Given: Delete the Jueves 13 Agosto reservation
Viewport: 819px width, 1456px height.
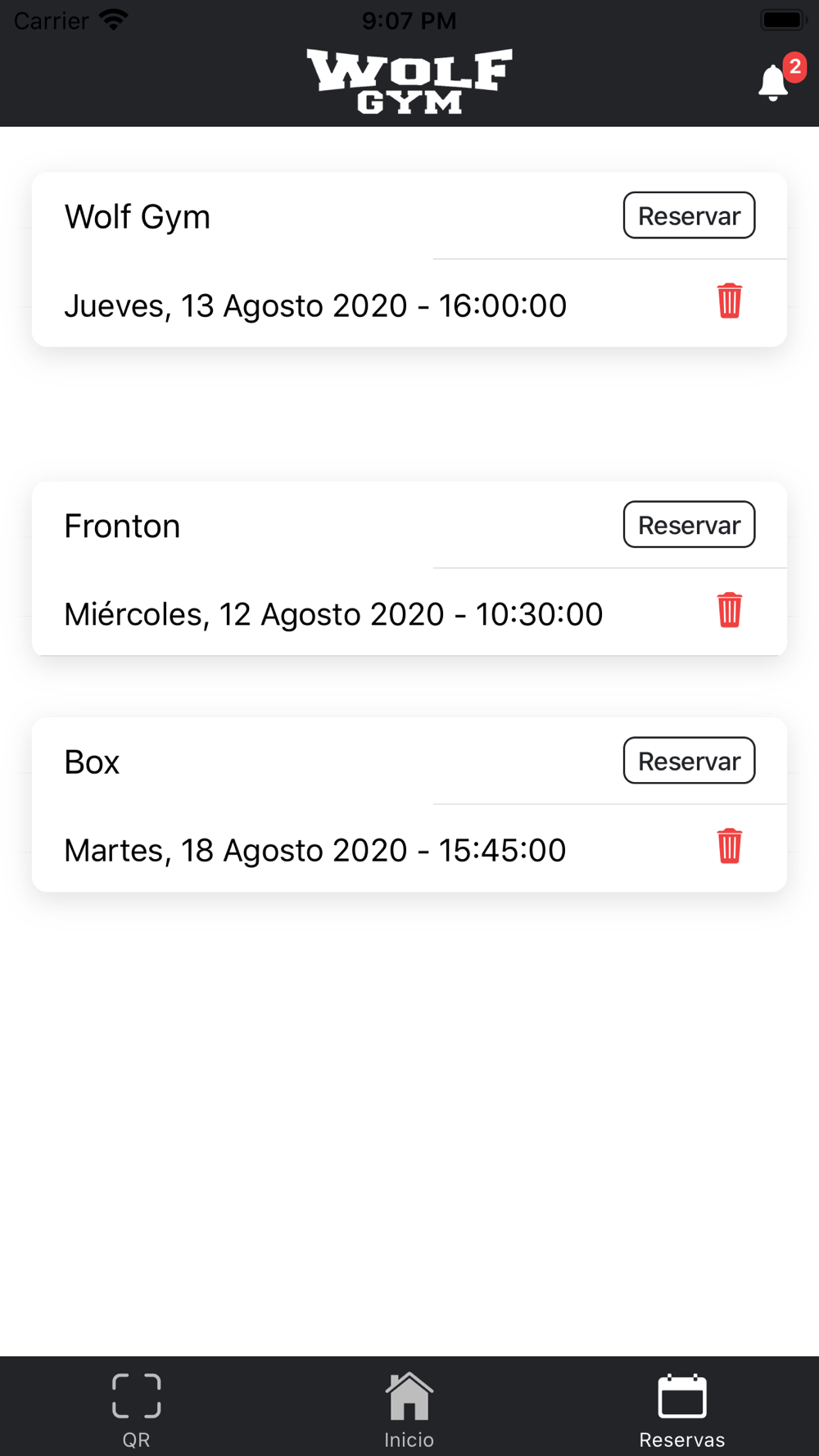Looking at the screenshot, I should point(729,301).
